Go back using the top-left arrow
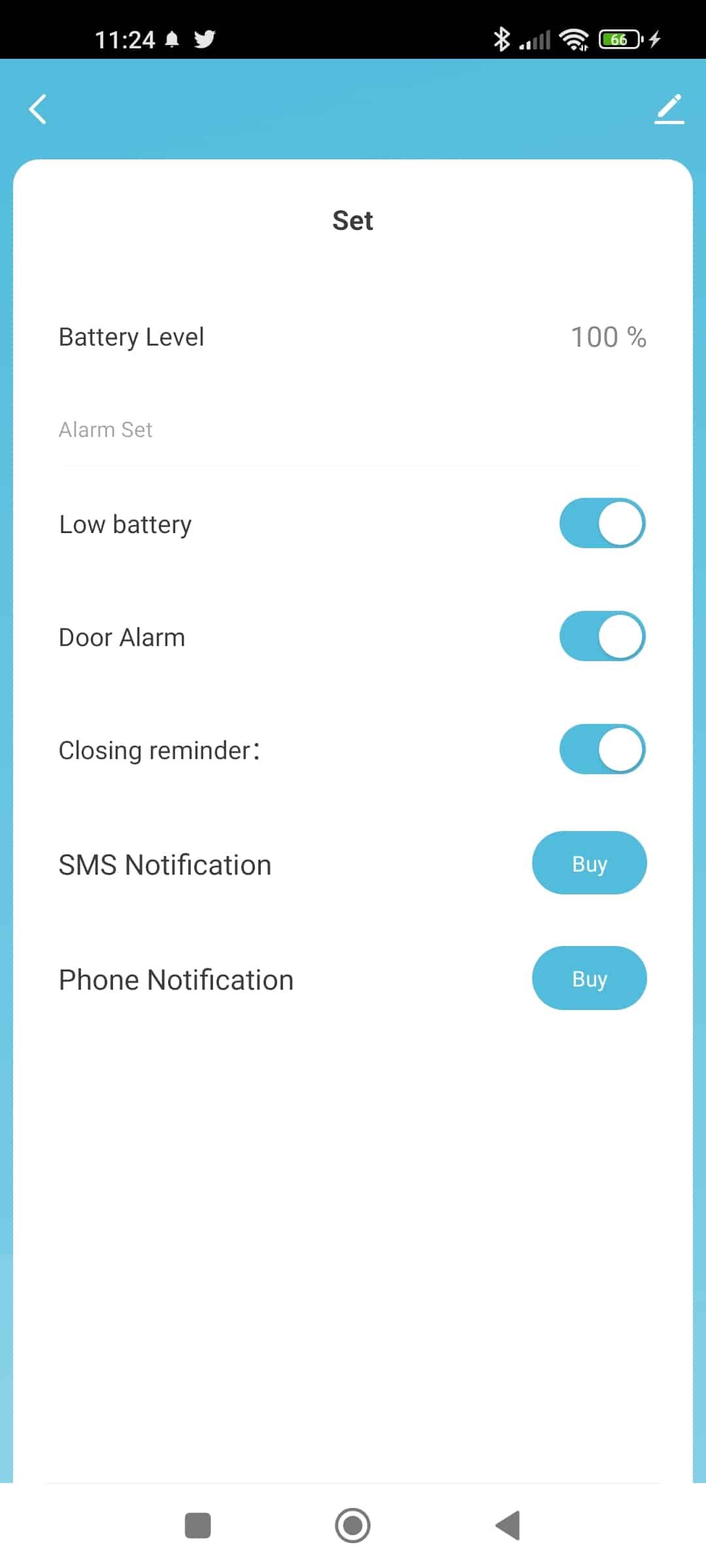Image resolution: width=706 pixels, height=1568 pixels. pyautogui.click(x=38, y=109)
